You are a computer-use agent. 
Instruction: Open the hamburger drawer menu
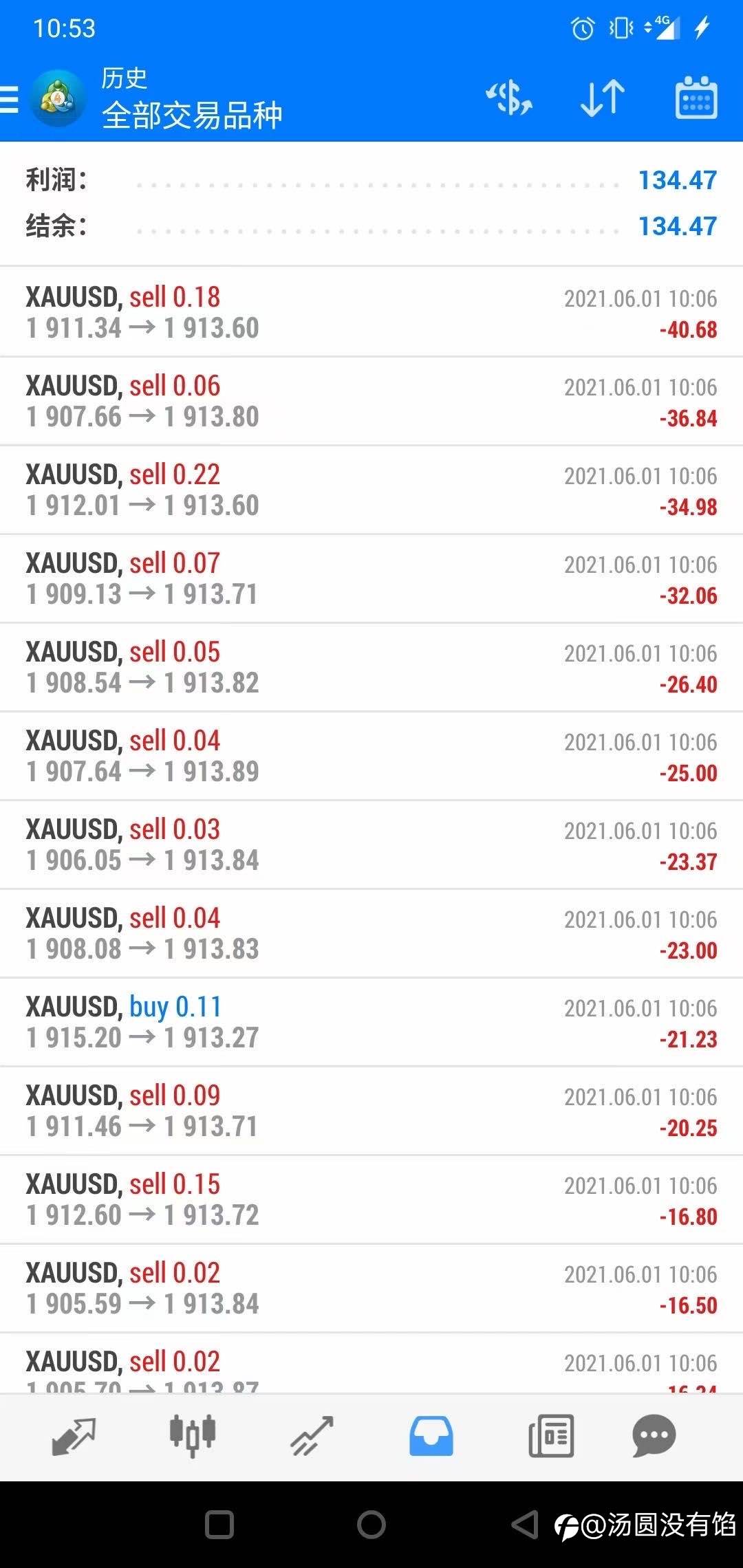(10, 99)
